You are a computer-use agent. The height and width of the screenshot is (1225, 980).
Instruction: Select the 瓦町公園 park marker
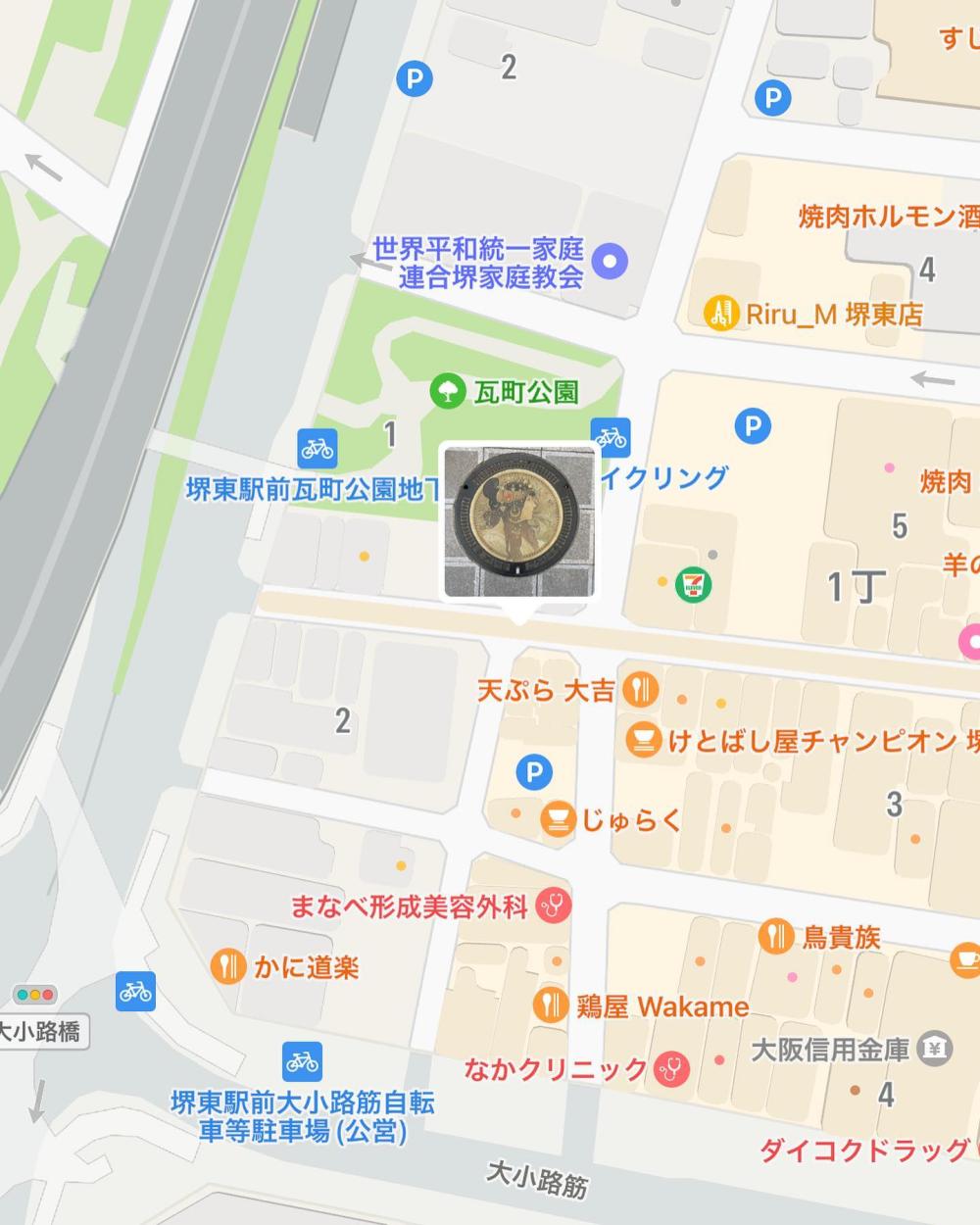447,392
